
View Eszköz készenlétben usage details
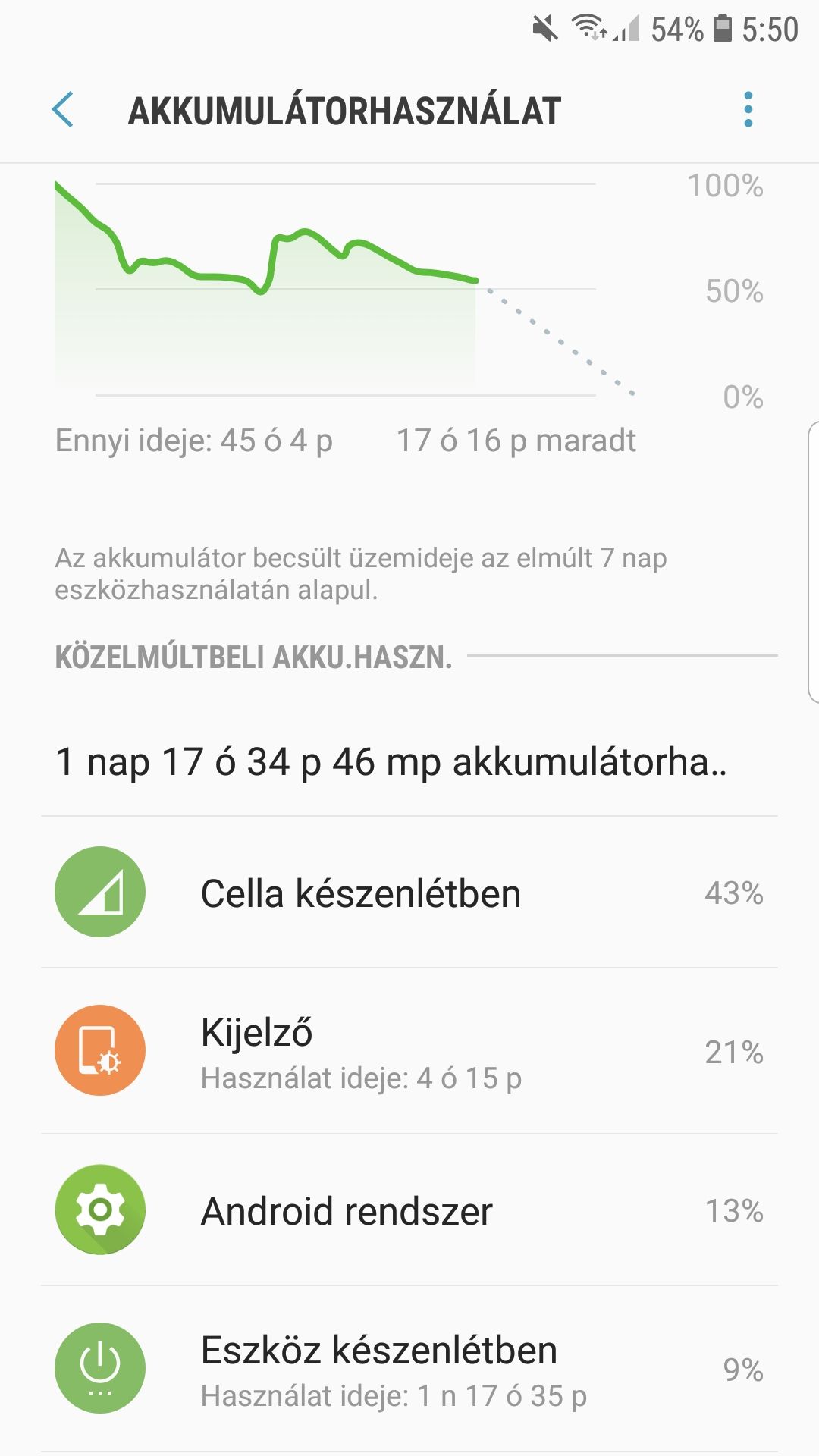click(409, 1370)
